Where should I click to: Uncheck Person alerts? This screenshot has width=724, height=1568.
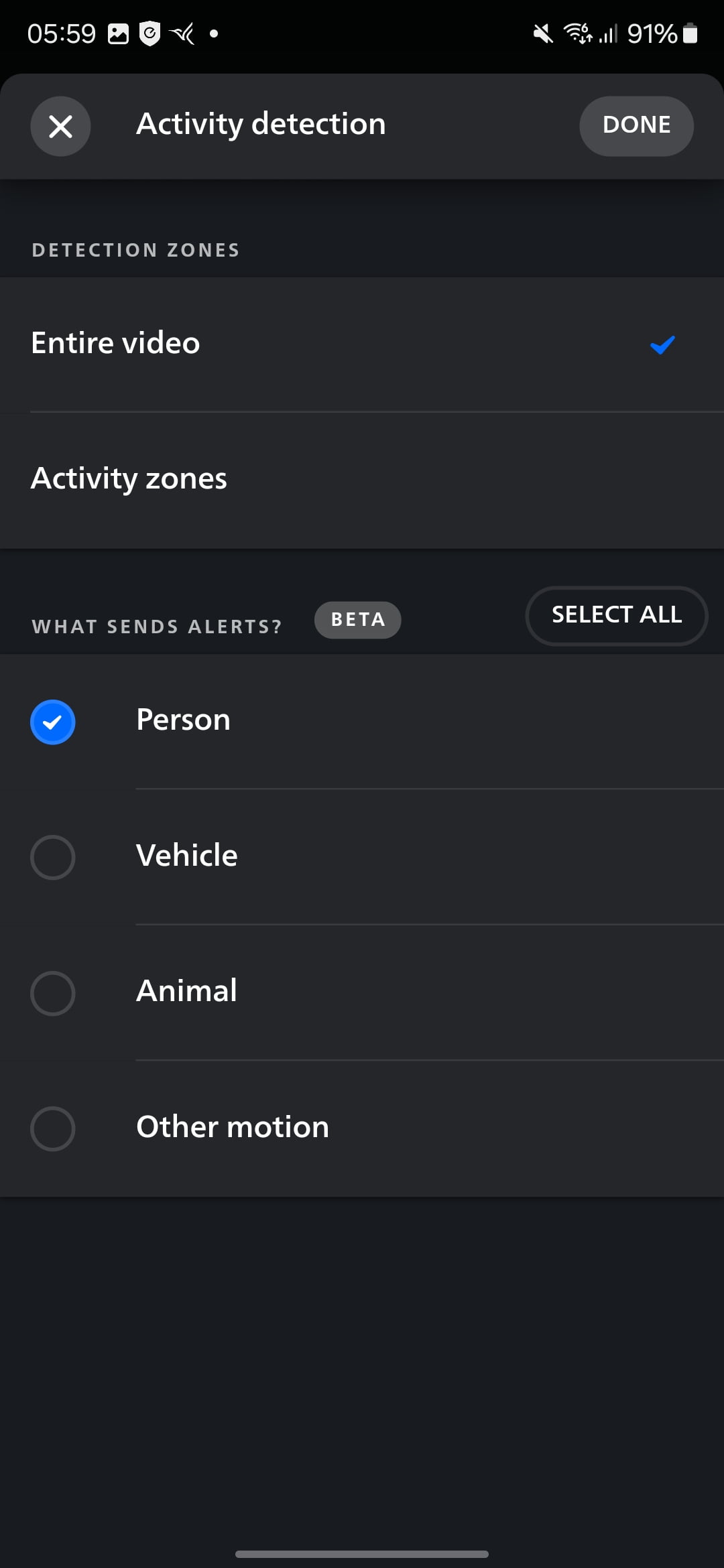click(53, 722)
